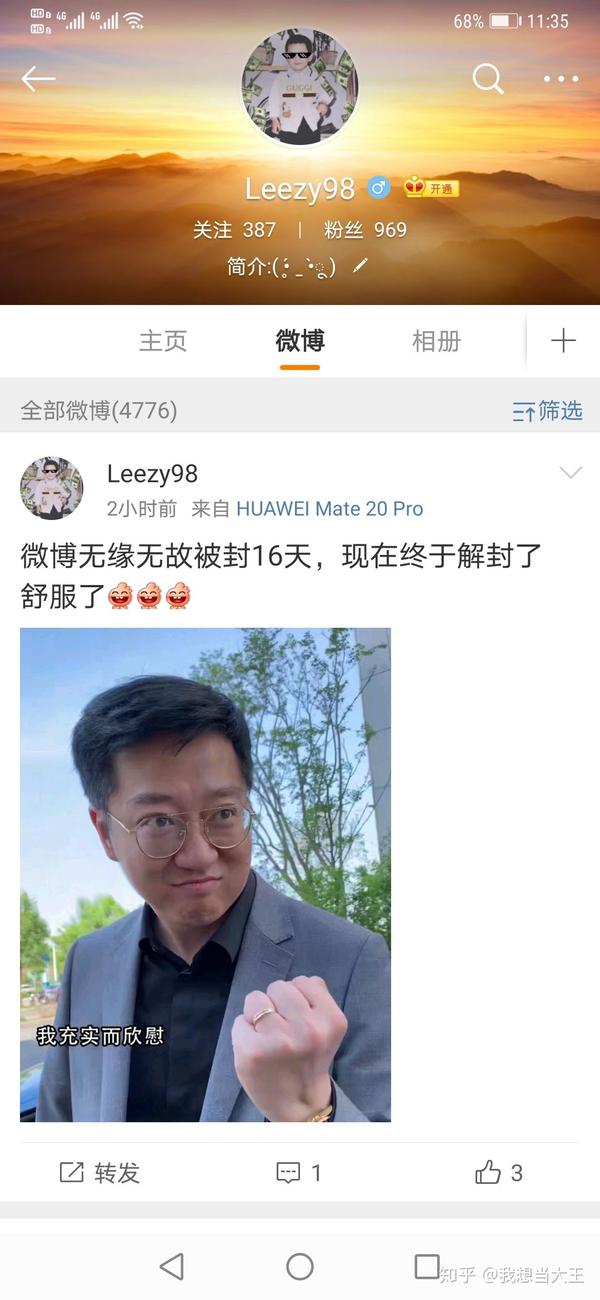Edit the profile bio with pencil icon
This screenshot has height=1300, width=600.
(x=361, y=266)
